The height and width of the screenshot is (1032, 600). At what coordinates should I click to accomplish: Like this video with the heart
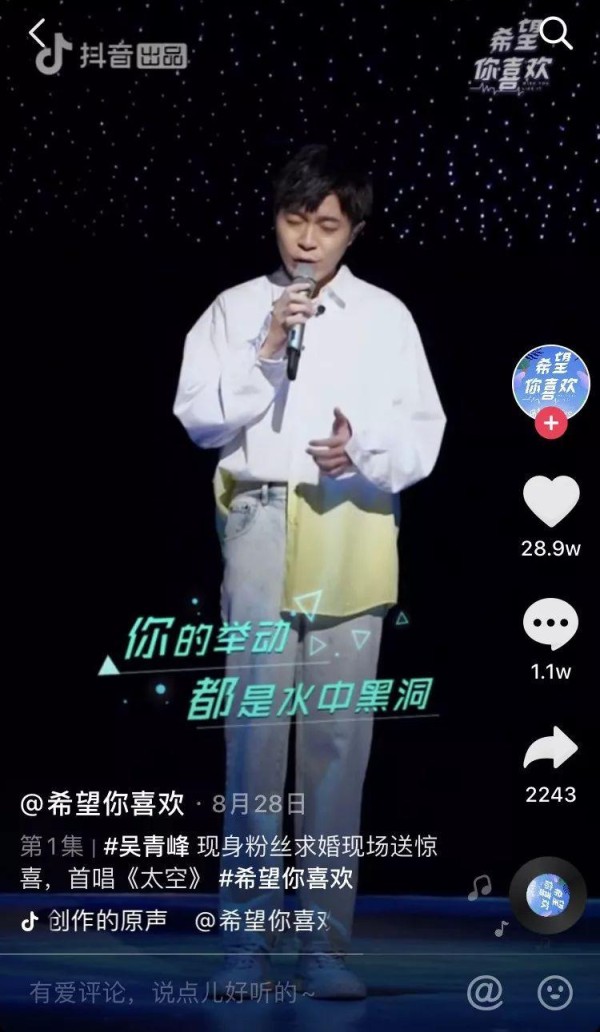[551, 501]
